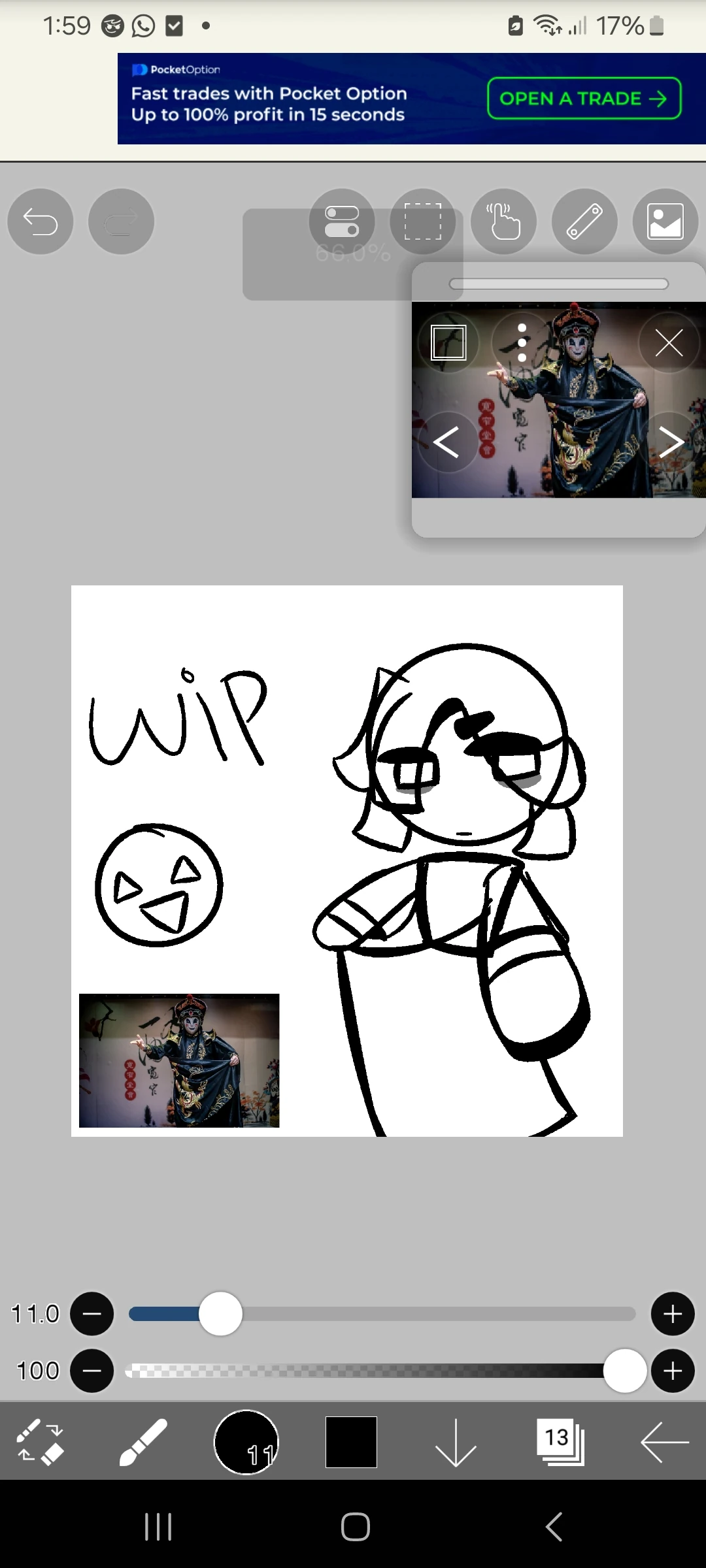Redo the undone stroke

(121, 221)
